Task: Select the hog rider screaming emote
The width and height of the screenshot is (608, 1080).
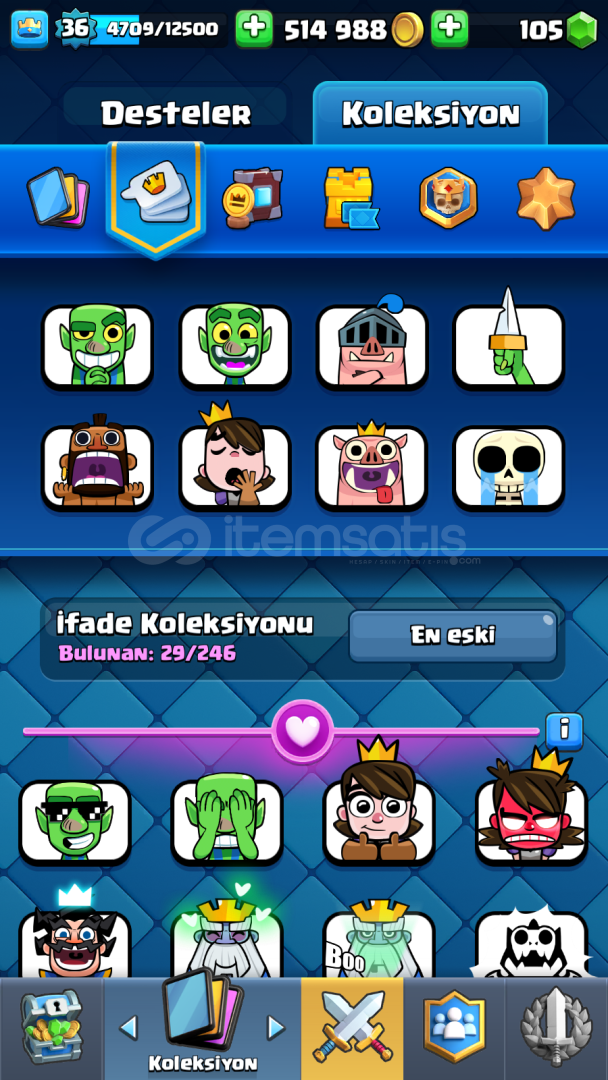Action: point(97,467)
